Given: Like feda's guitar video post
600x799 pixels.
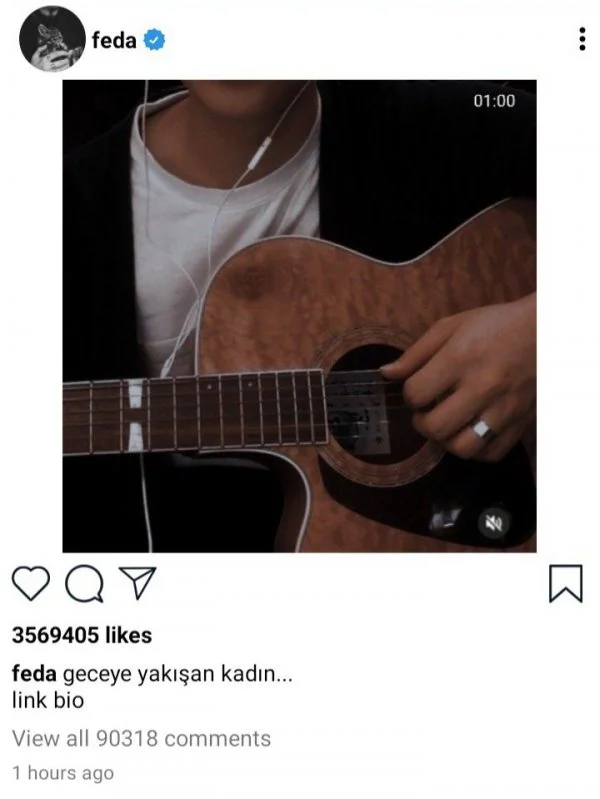Looking at the screenshot, I should (32, 584).
